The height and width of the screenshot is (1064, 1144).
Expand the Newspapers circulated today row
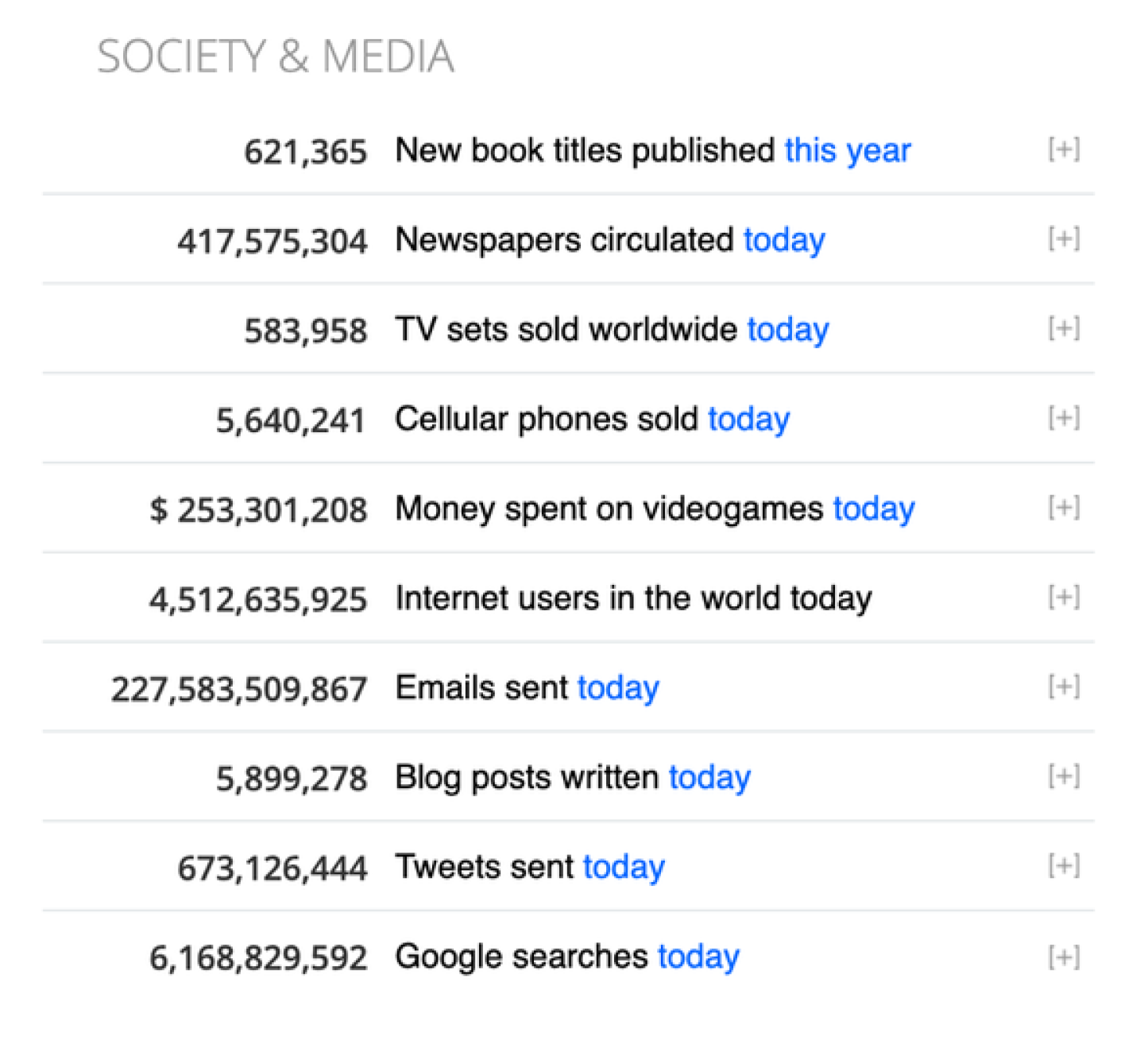tap(1064, 238)
